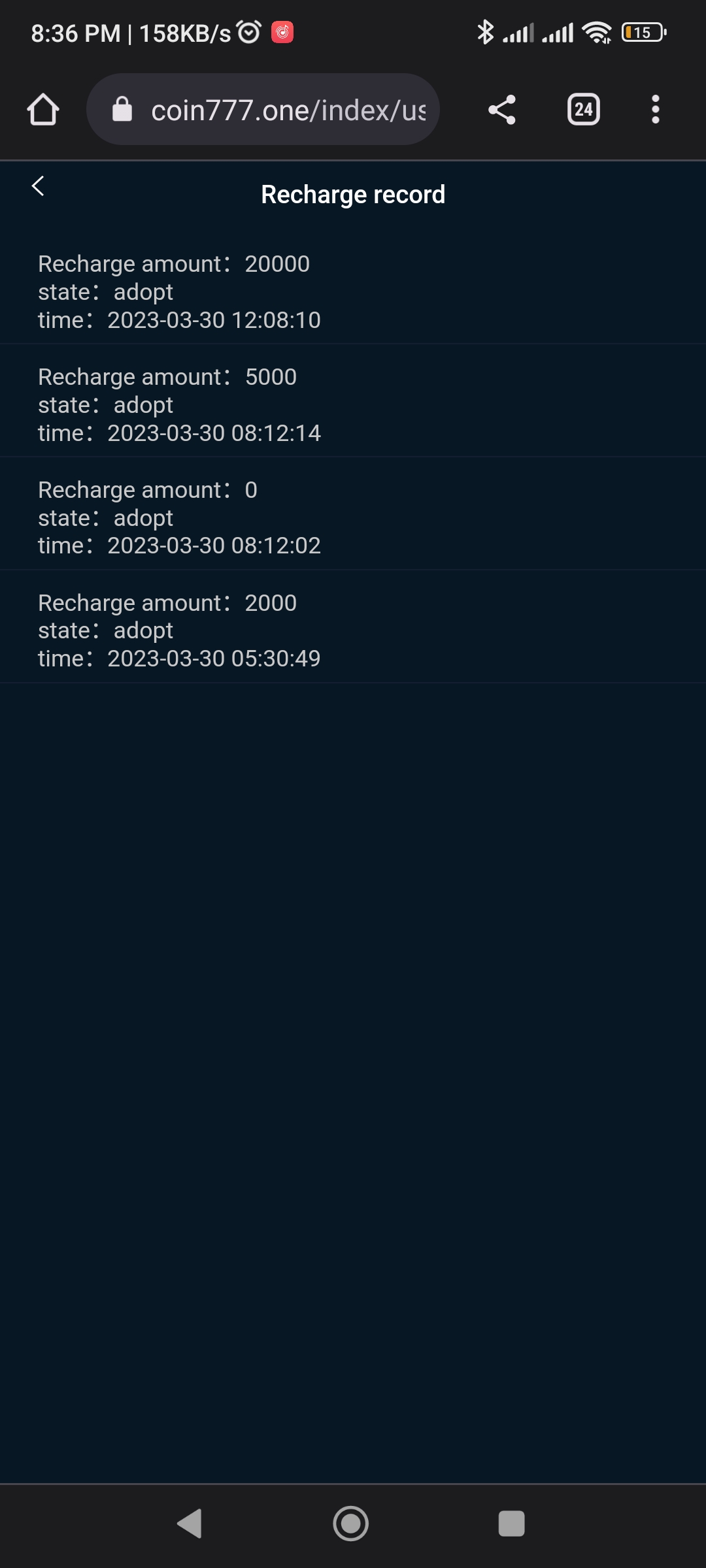The image size is (706, 1568).
Task: Open recent apps with the square button
Action: (511, 1524)
